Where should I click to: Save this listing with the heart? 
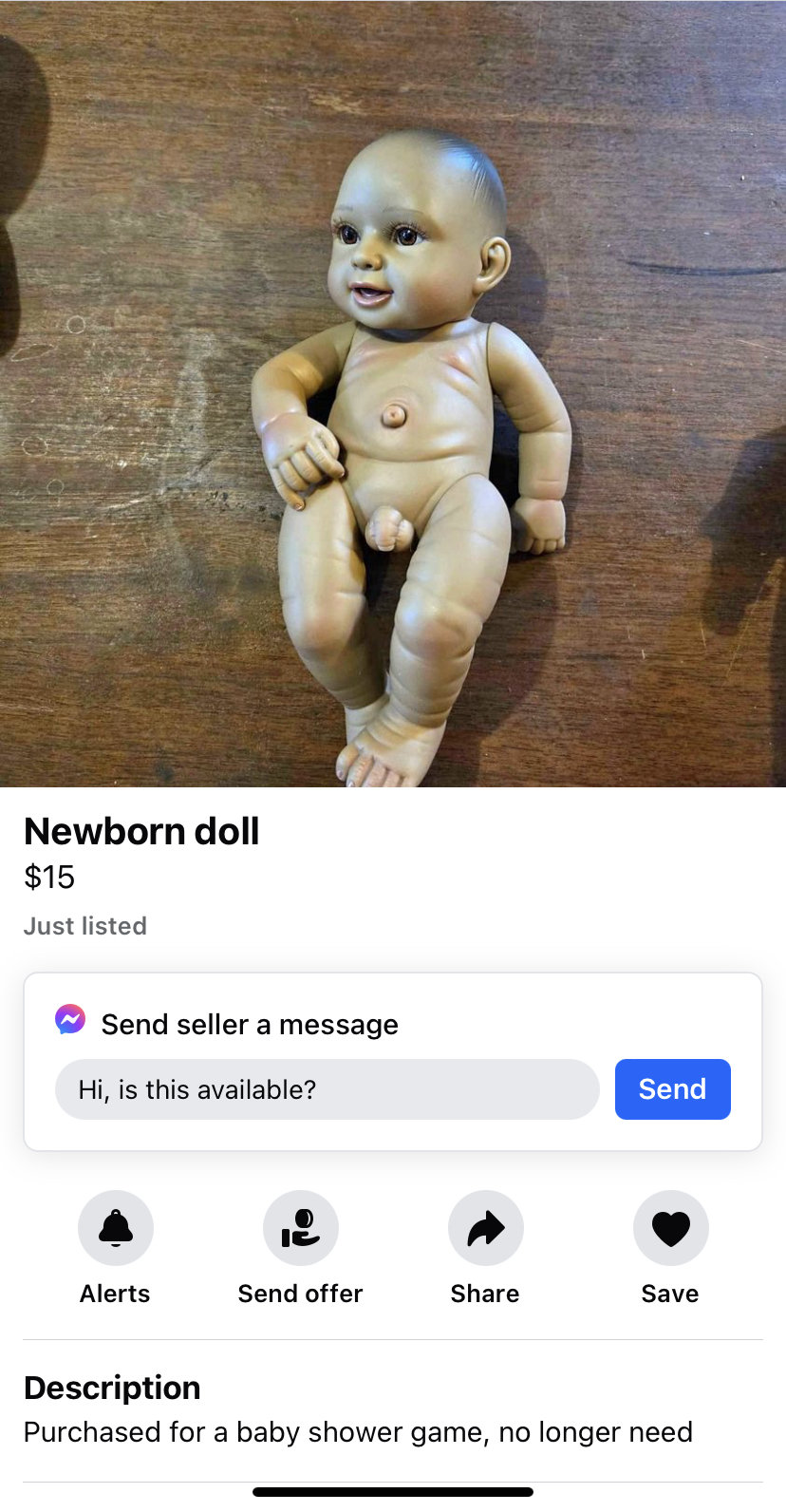(670, 1228)
